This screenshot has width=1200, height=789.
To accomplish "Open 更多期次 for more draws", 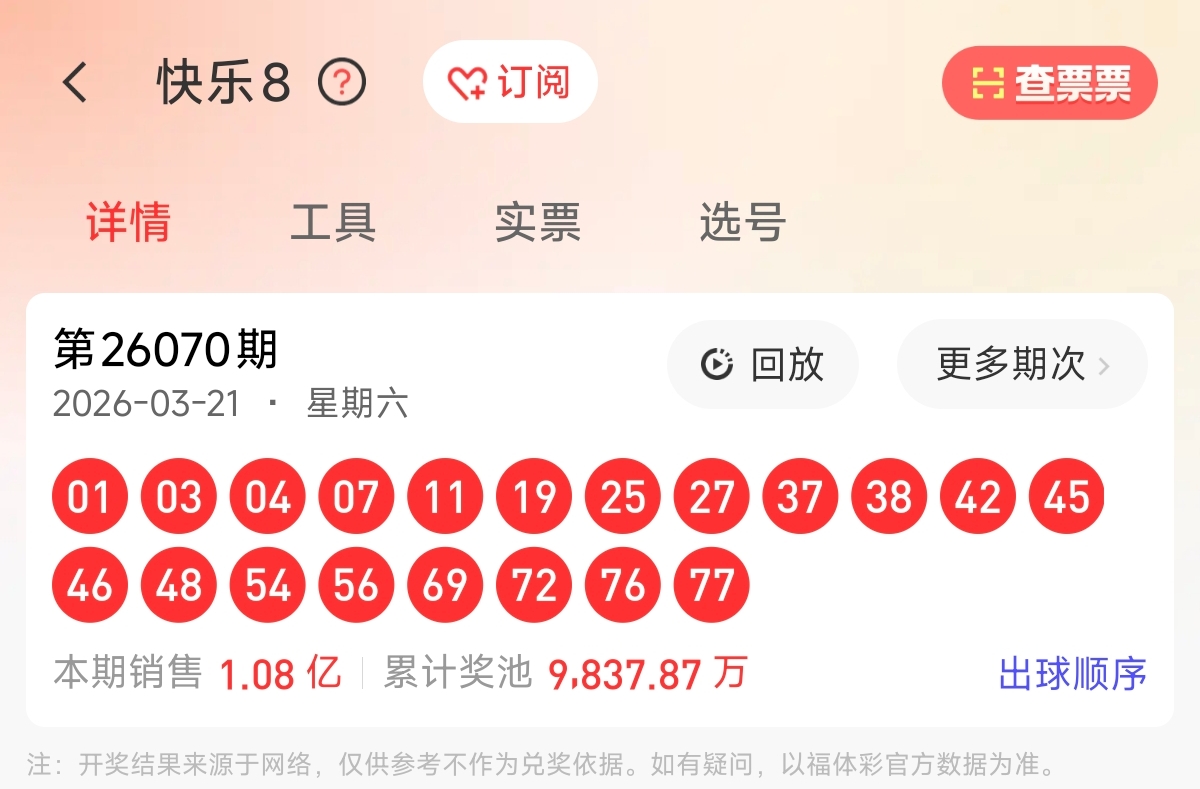I will coord(1022,365).
